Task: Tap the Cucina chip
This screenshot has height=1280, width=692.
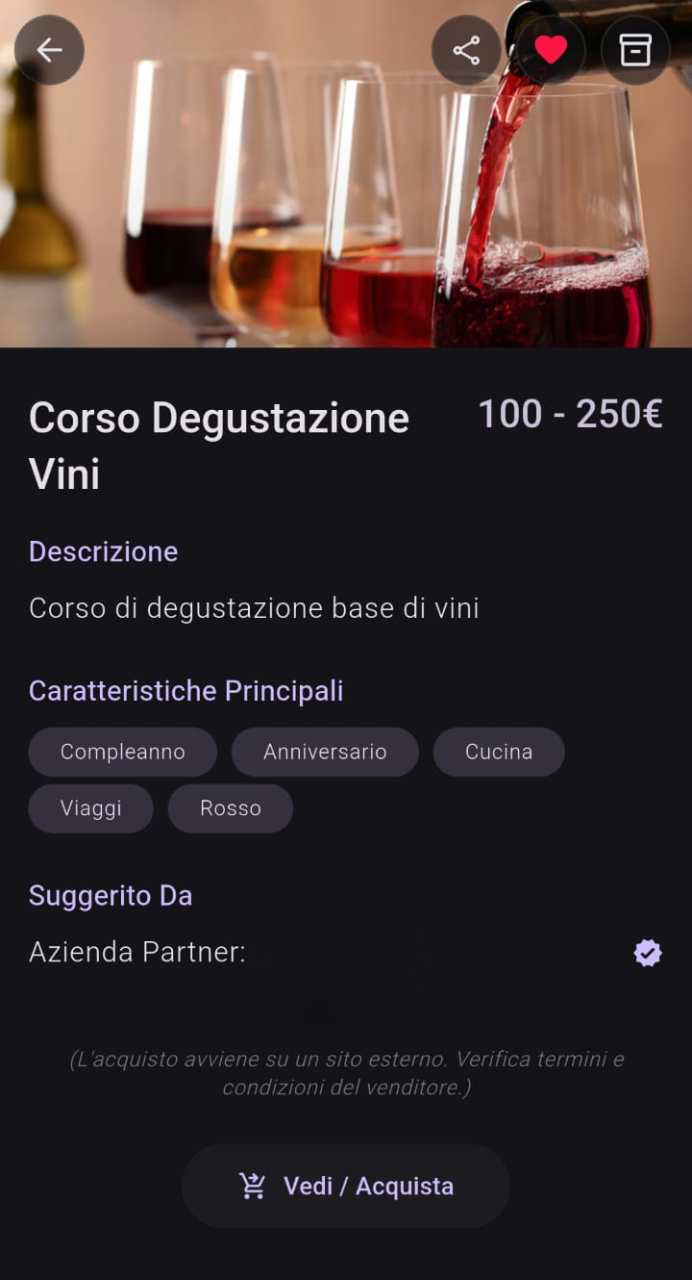Action: 498,752
